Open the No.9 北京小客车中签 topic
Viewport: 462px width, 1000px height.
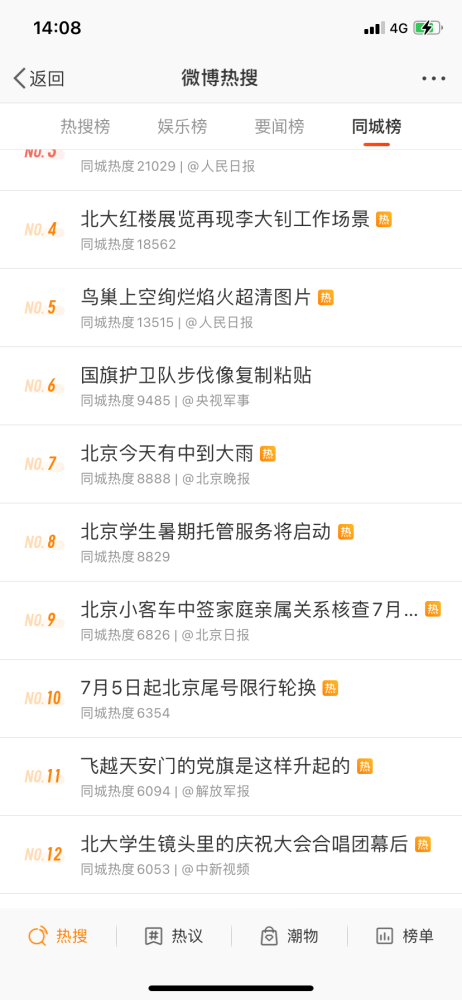(x=231, y=621)
